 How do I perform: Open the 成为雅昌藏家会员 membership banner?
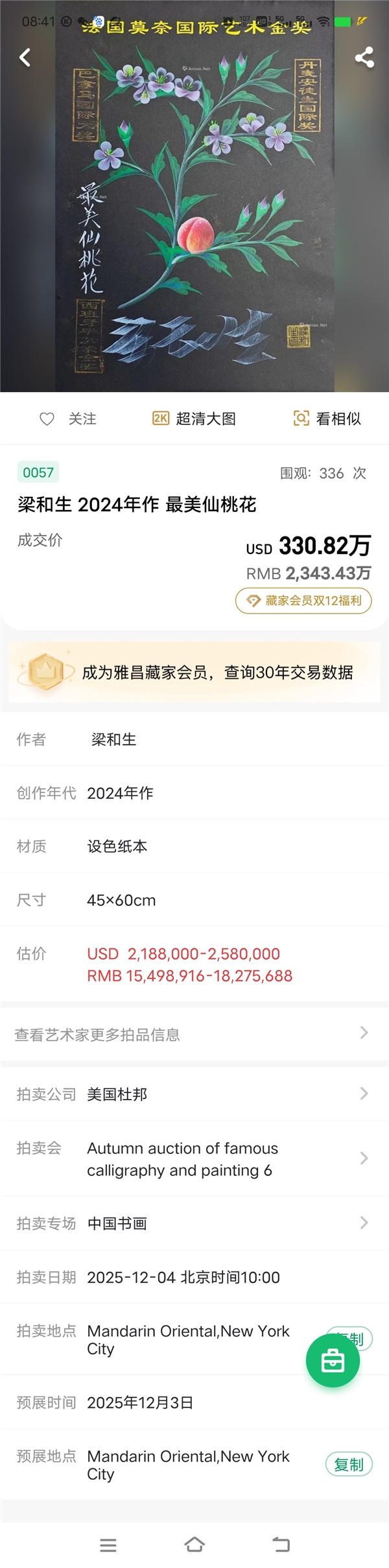(x=194, y=672)
